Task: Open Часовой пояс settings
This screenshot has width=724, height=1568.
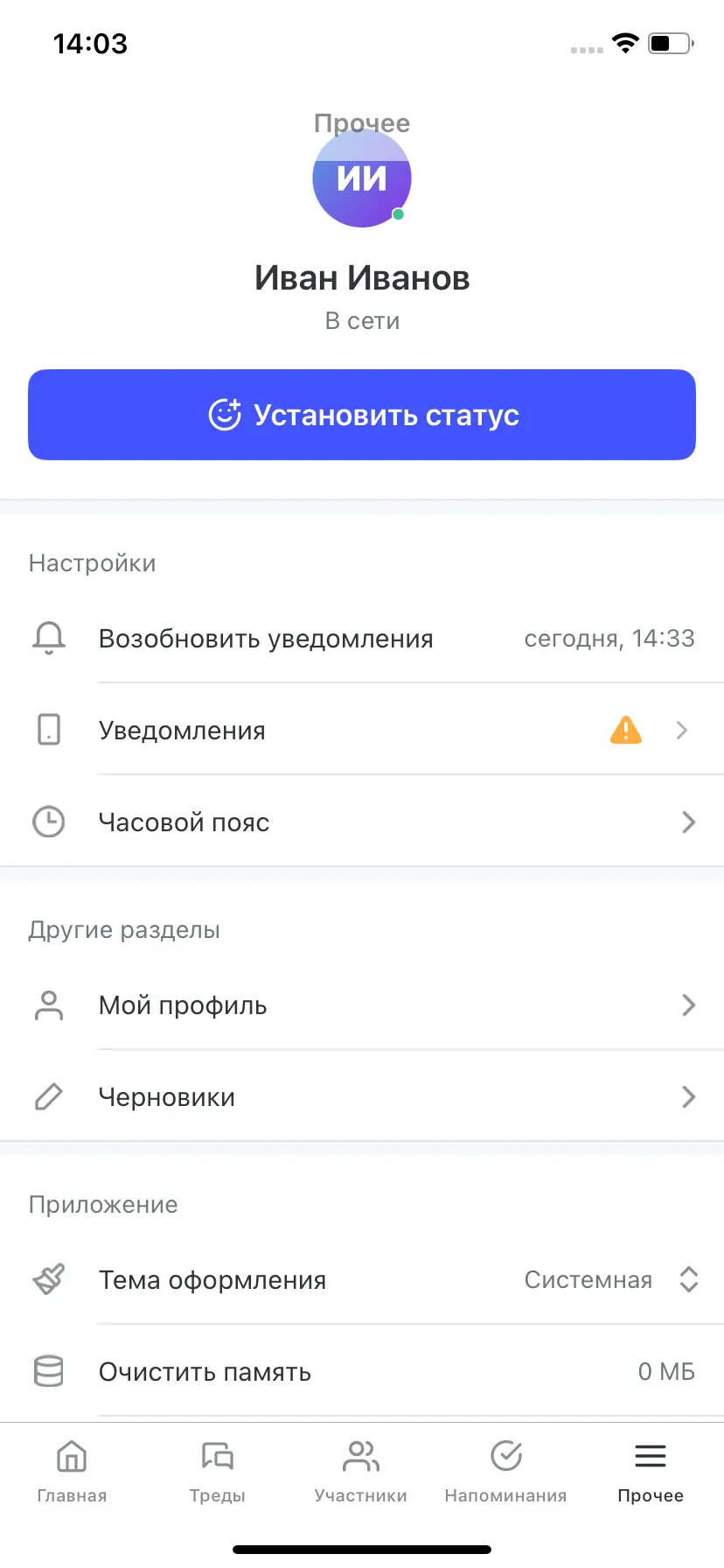Action: pos(362,822)
